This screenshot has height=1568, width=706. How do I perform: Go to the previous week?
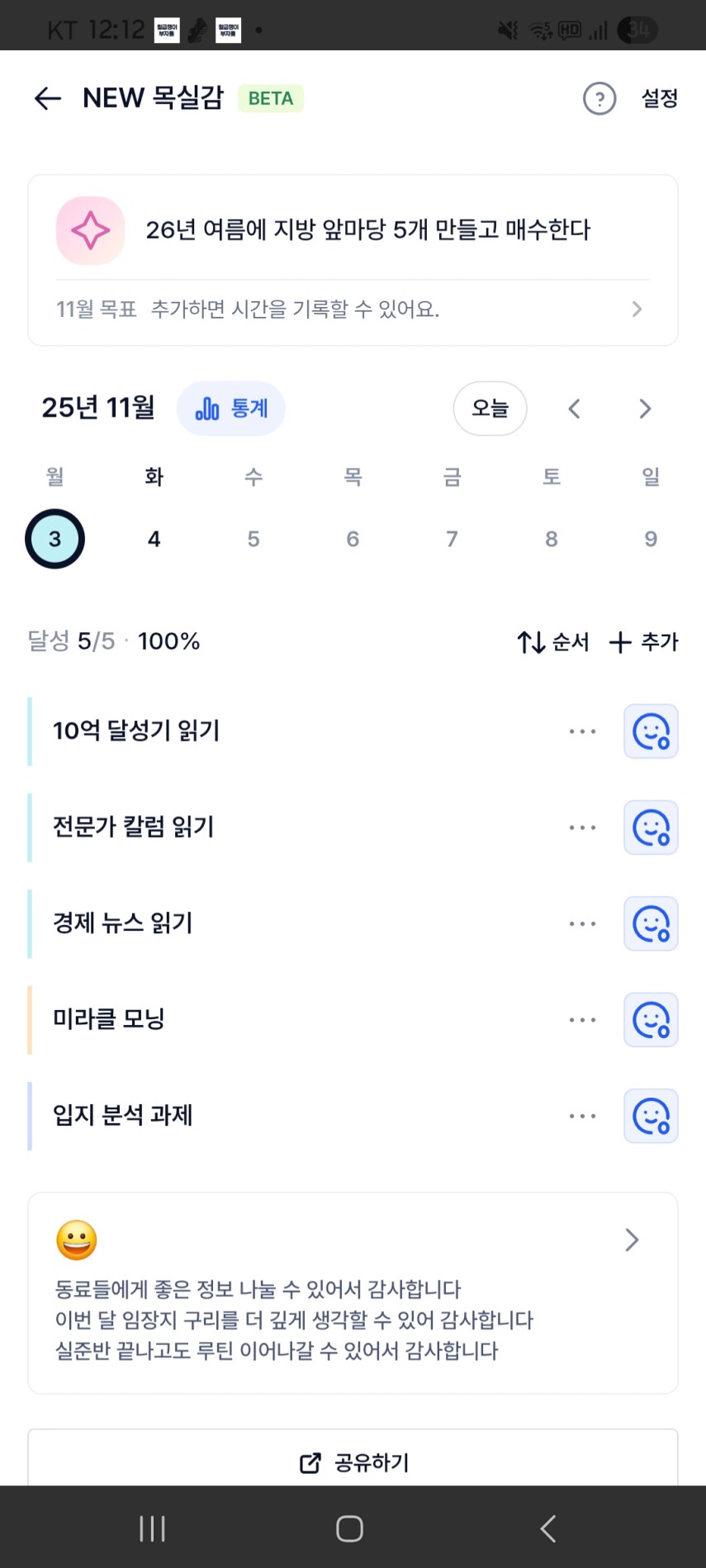575,409
